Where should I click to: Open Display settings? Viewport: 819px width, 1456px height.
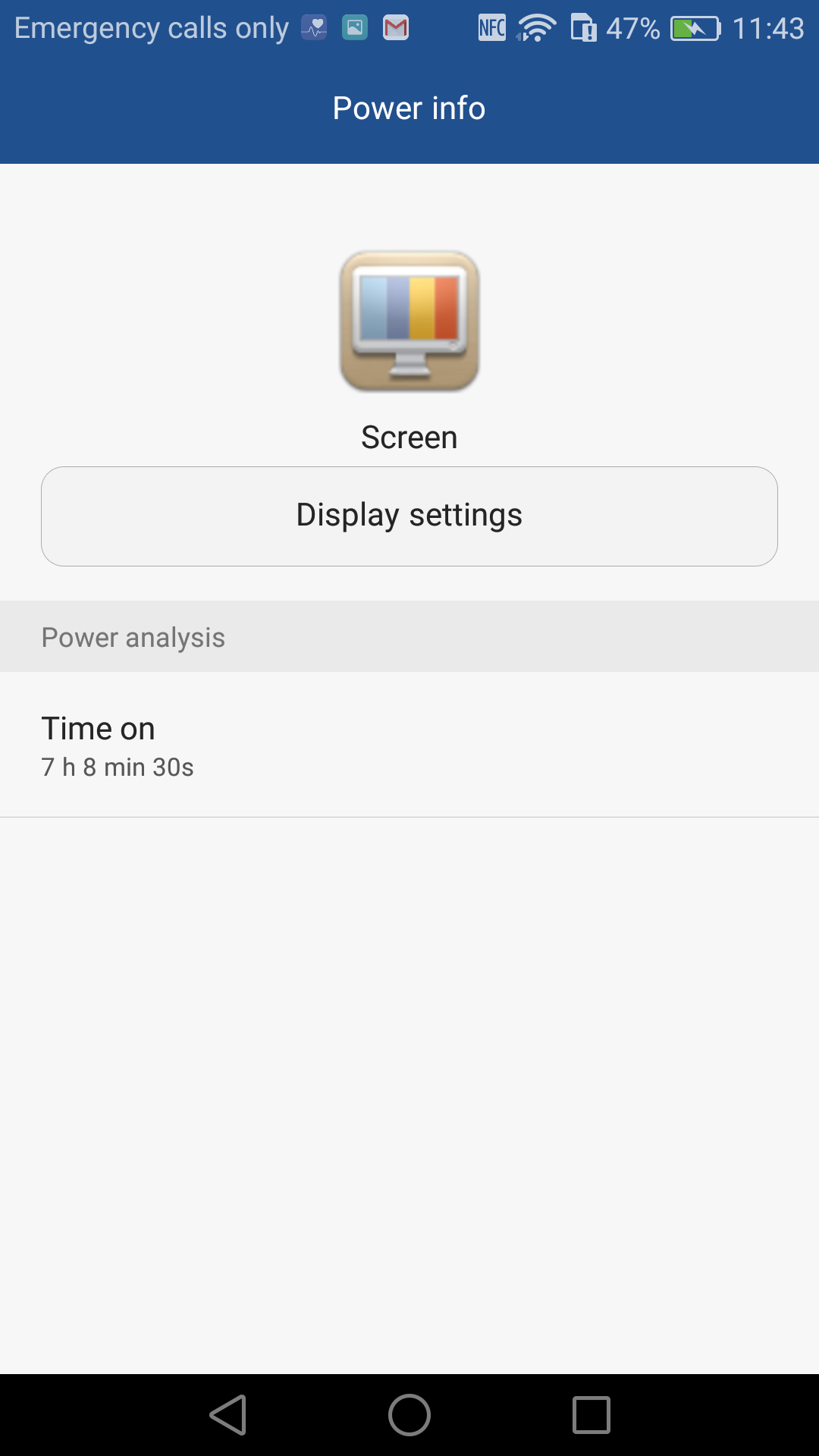coord(409,516)
